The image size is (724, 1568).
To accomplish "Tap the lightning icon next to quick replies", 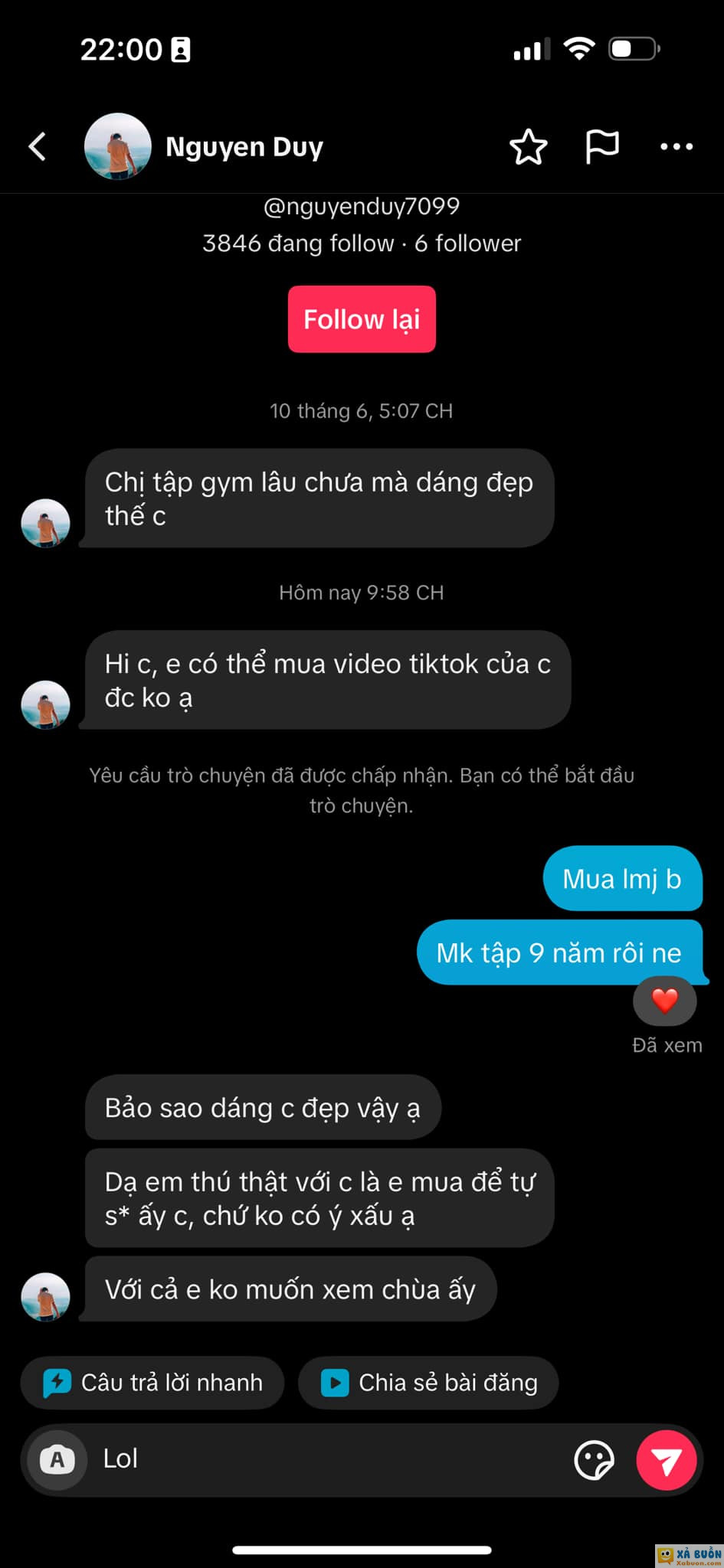I will 58,1382.
